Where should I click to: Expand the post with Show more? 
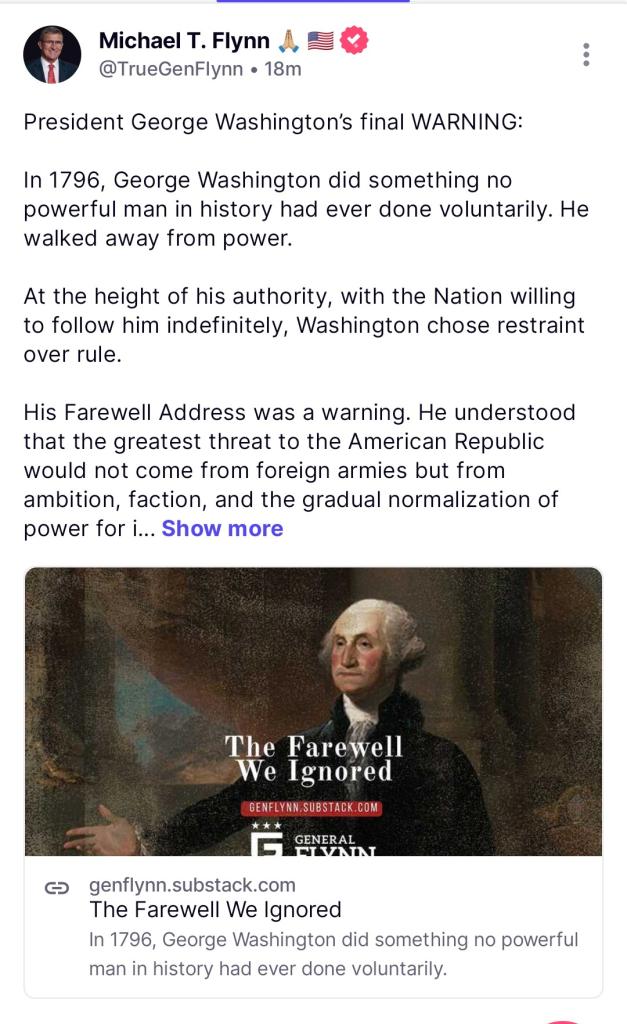coord(222,529)
